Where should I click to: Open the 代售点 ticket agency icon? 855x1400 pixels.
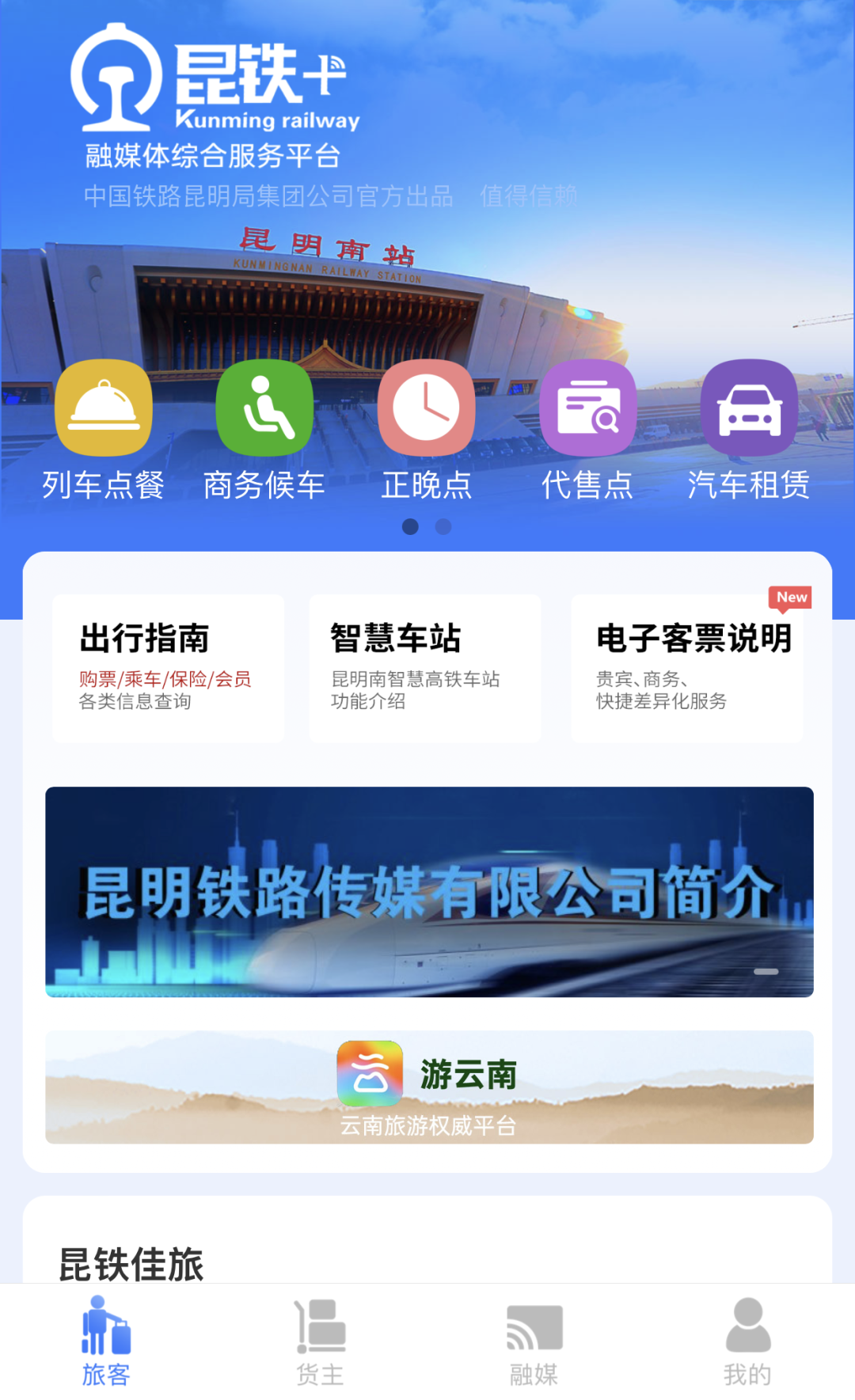point(587,408)
